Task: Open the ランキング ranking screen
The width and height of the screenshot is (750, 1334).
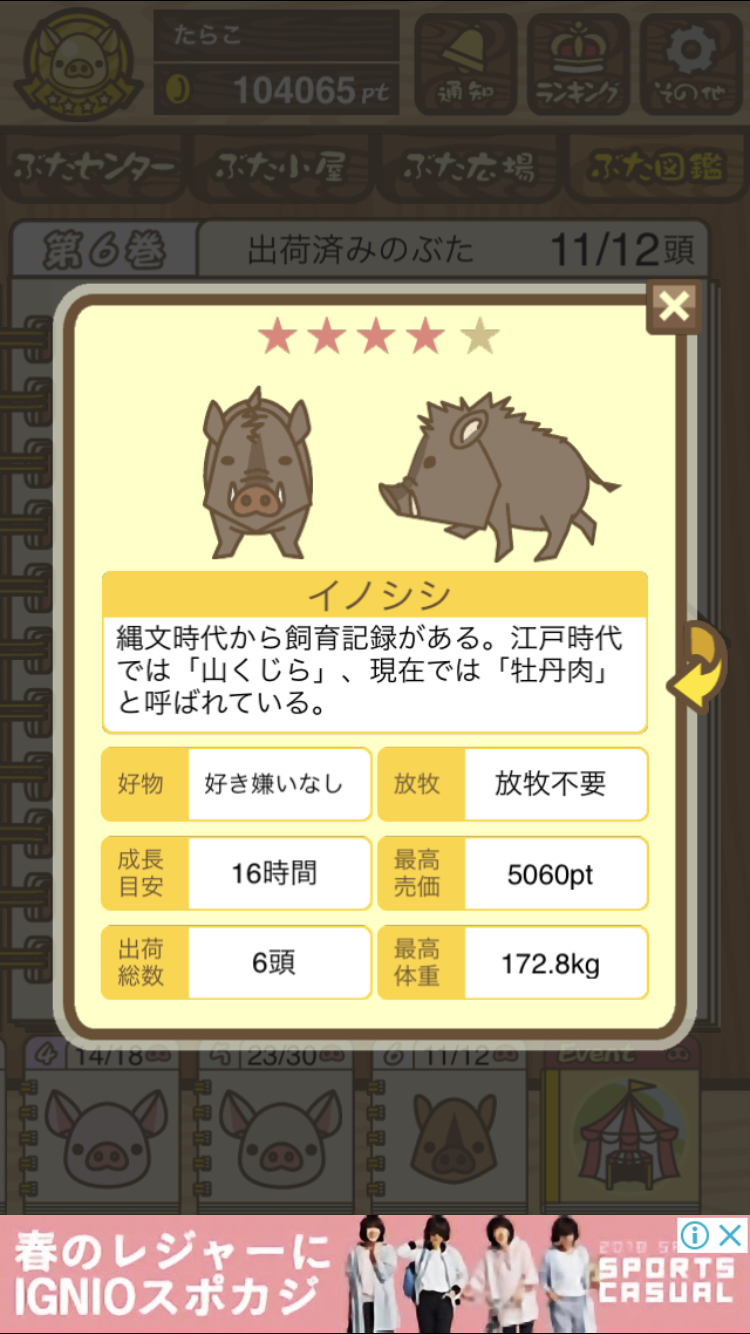Action: tap(578, 64)
